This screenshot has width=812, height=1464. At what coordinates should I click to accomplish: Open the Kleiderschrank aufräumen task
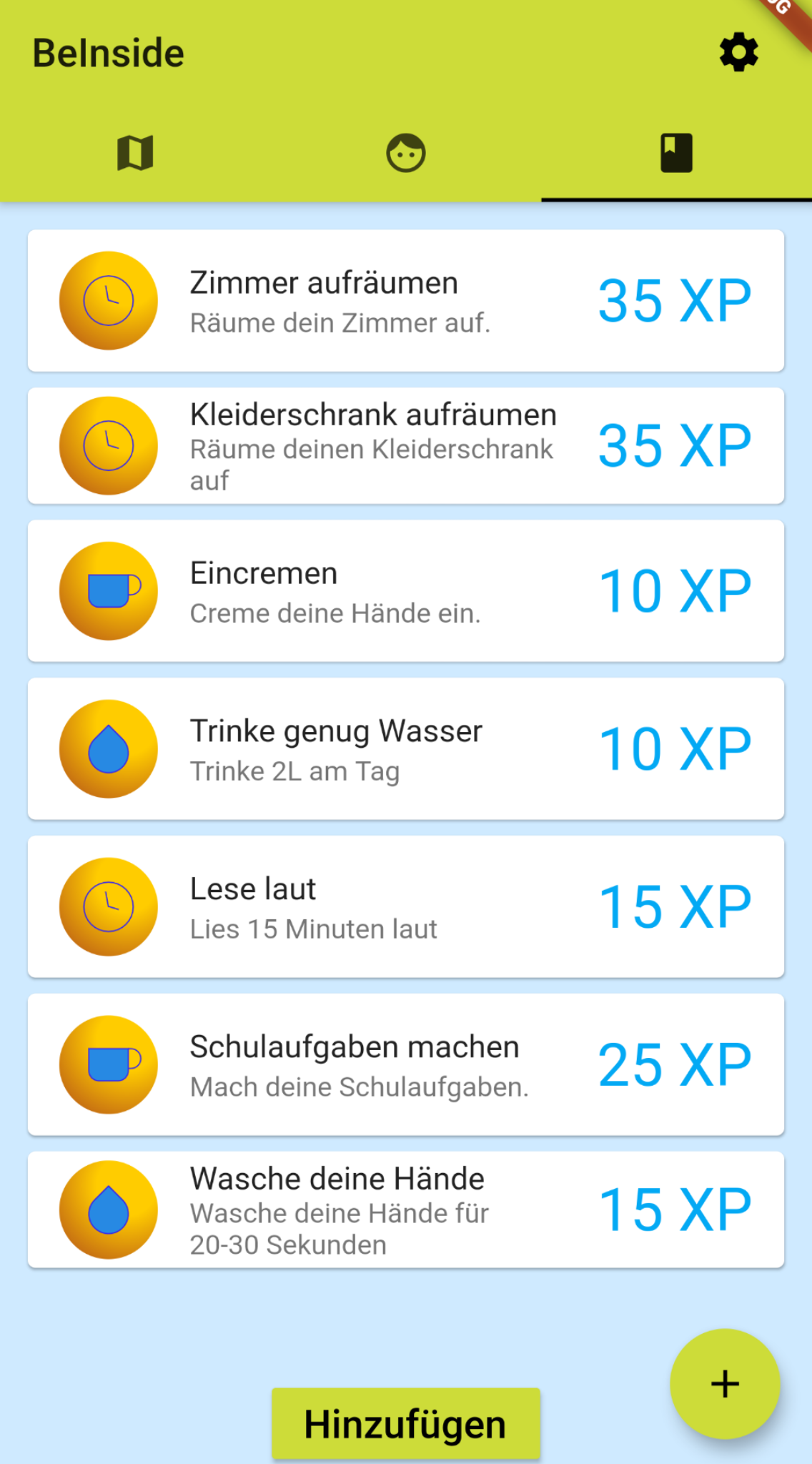pos(405,446)
